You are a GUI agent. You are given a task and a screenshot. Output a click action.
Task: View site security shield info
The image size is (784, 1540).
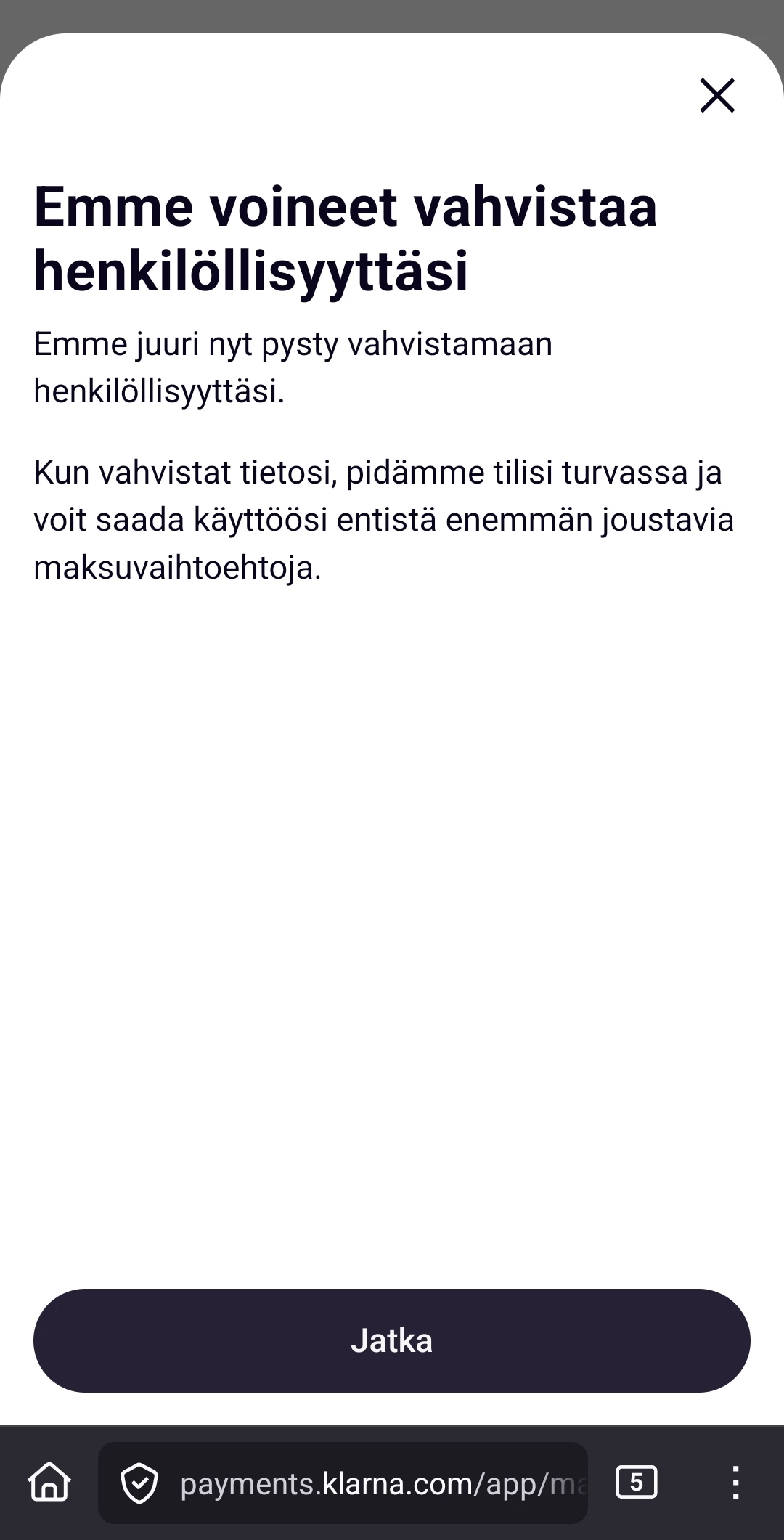click(139, 1483)
